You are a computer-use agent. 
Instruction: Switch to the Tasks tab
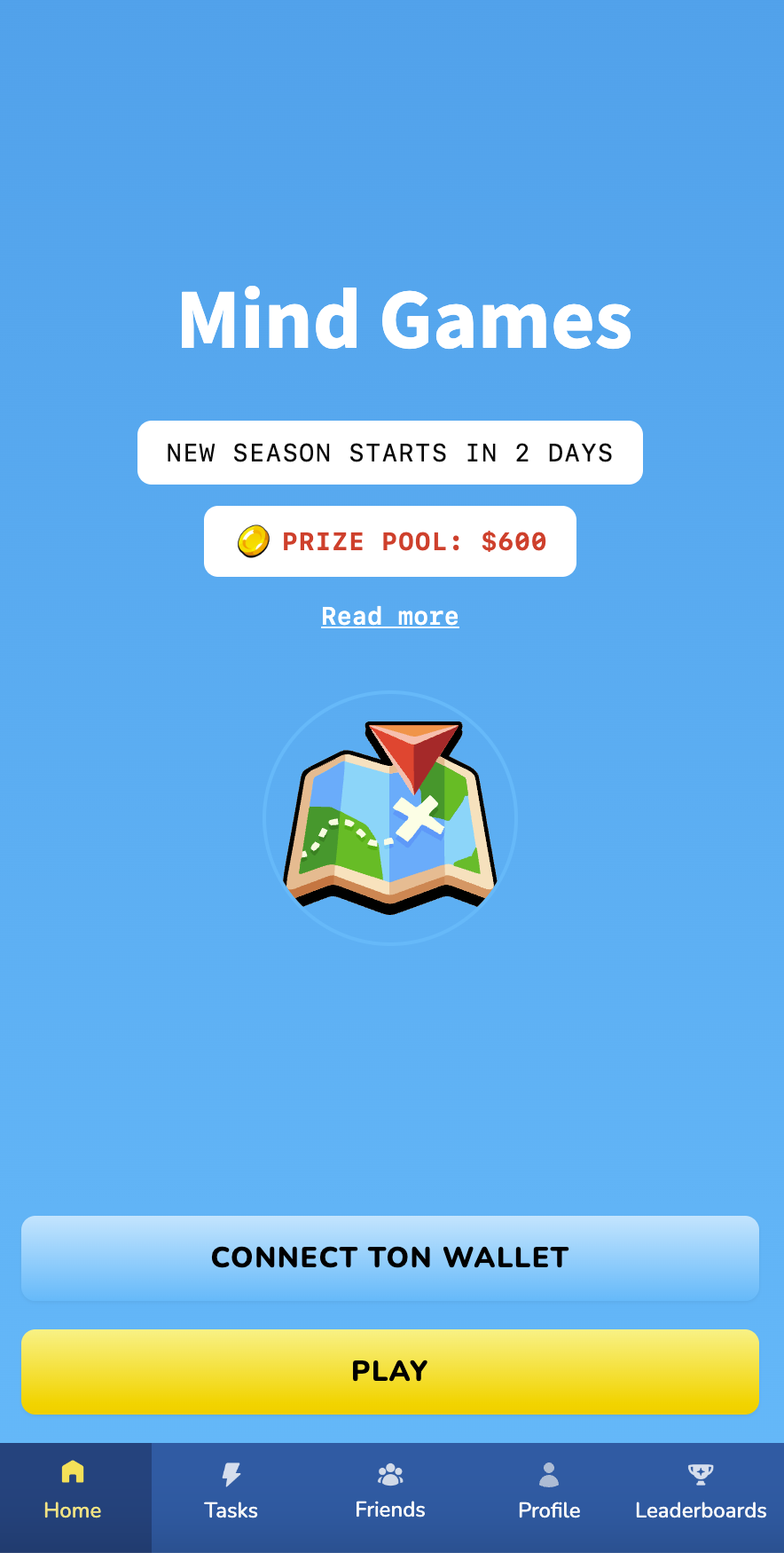pyautogui.click(x=231, y=1496)
